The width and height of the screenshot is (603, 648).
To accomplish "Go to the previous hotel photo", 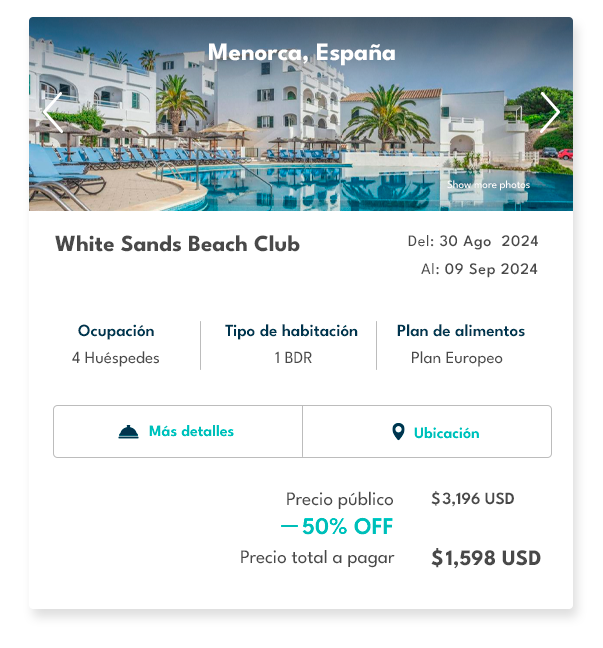I will pyautogui.click(x=52, y=113).
